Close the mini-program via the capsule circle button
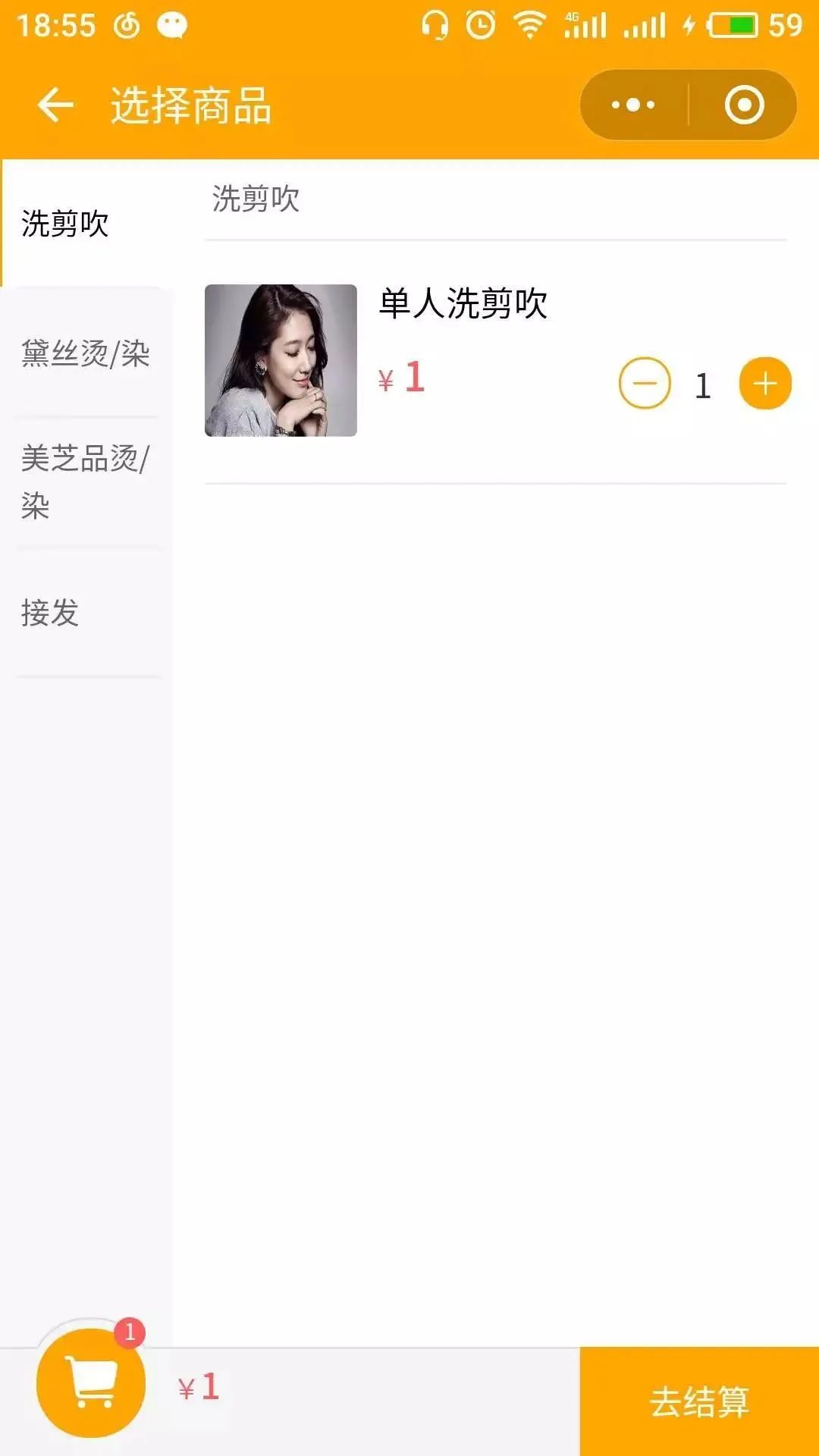The image size is (819, 1456). click(x=742, y=104)
